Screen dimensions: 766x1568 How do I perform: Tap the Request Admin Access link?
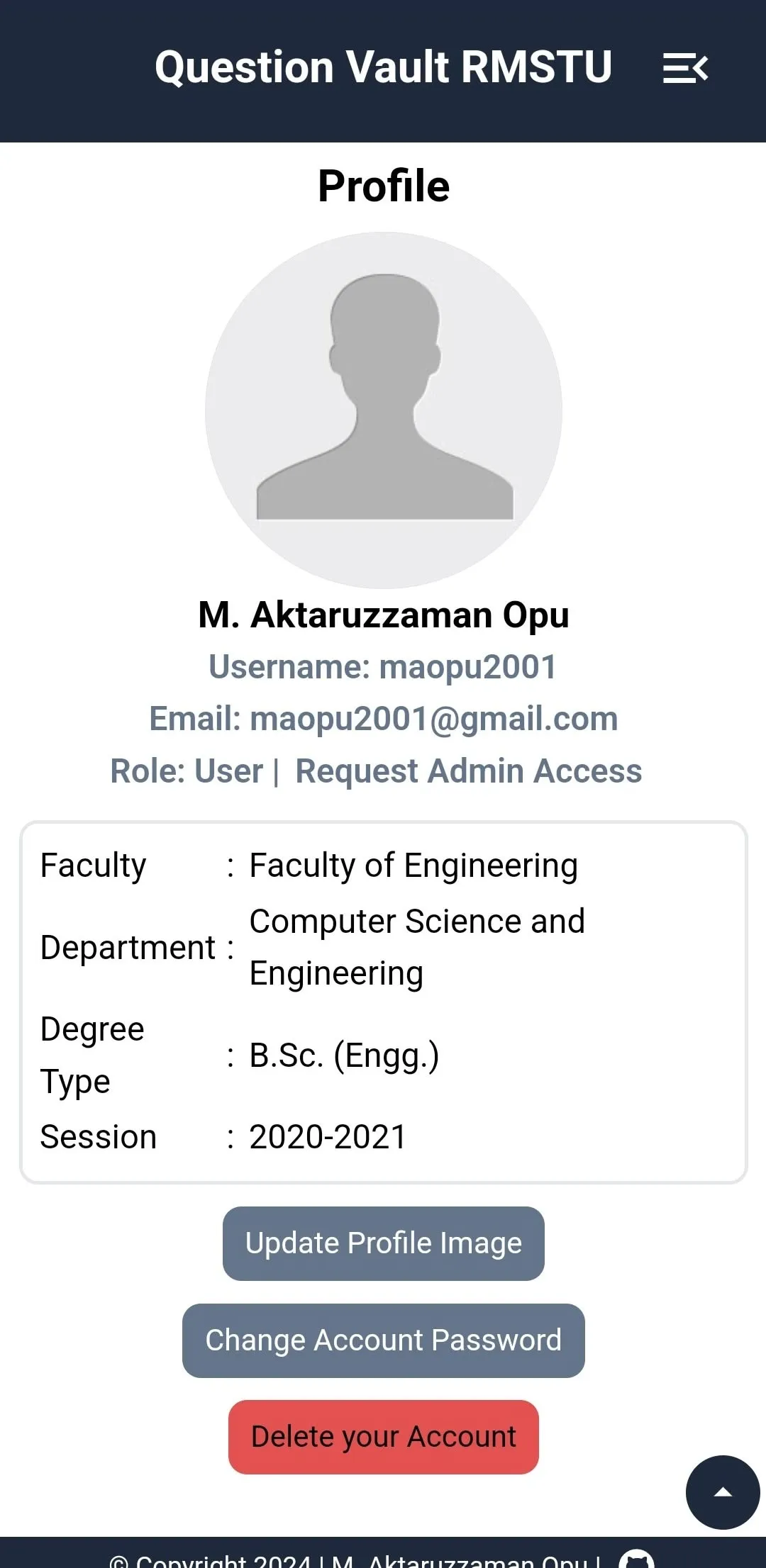click(468, 771)
